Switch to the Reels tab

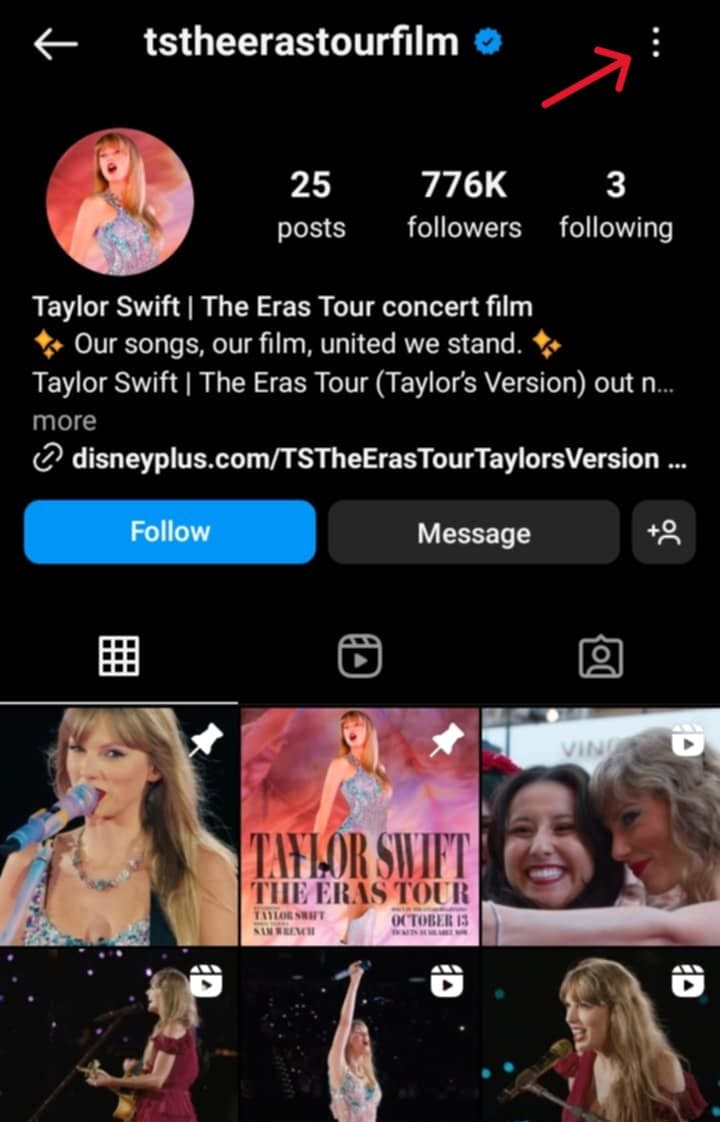tap(360, 657)
